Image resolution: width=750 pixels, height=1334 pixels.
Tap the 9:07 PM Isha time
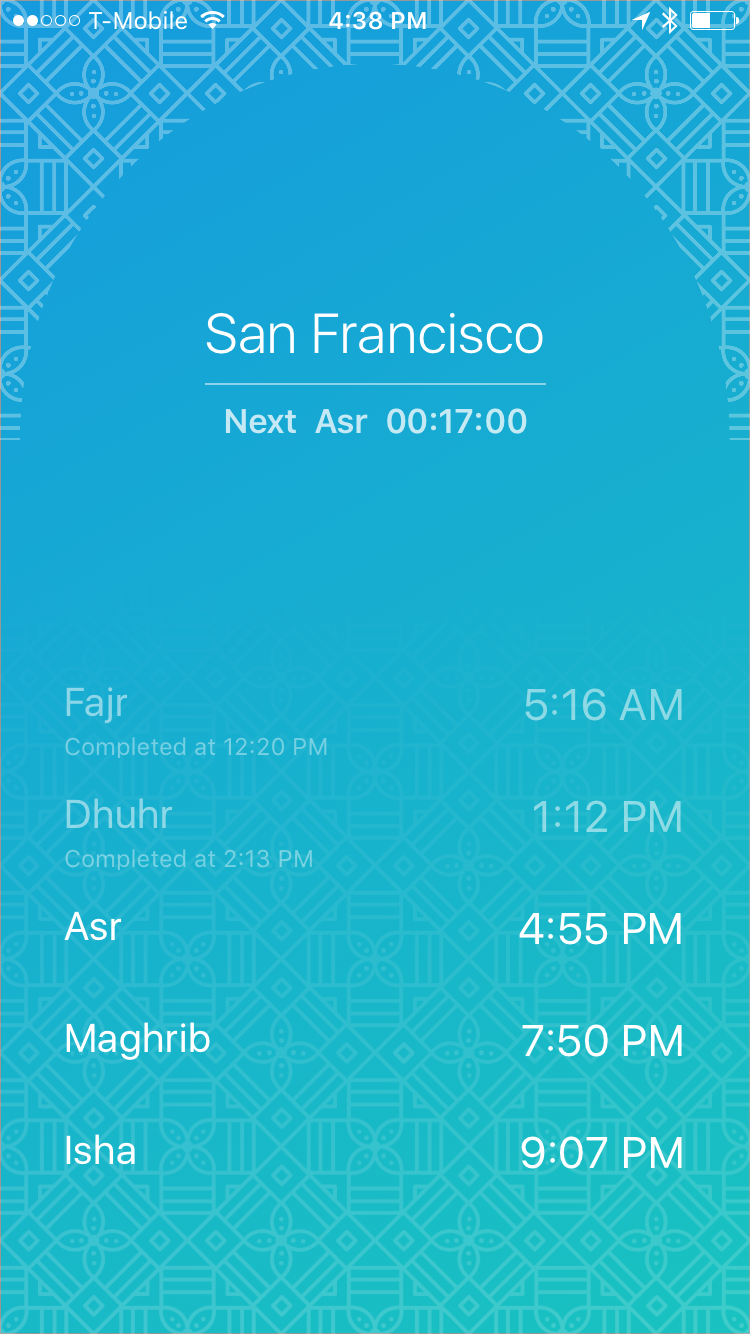pyautogui.click(x=601, y=1152)
